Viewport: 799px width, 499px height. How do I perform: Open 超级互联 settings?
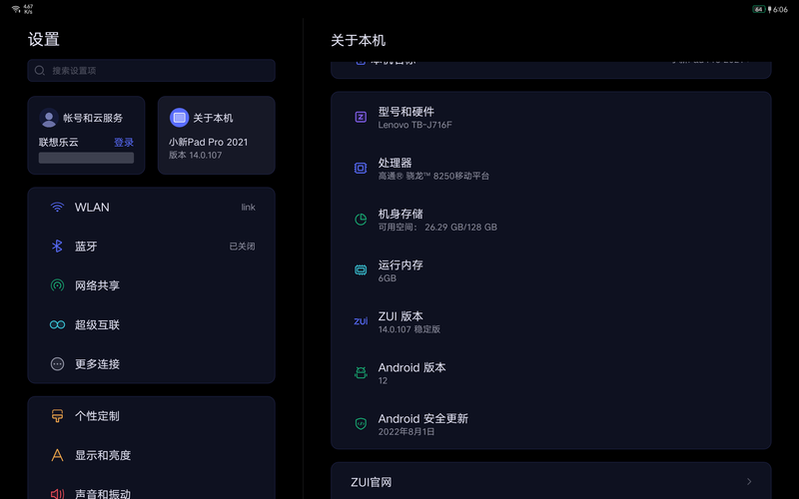tap(151, 325)
